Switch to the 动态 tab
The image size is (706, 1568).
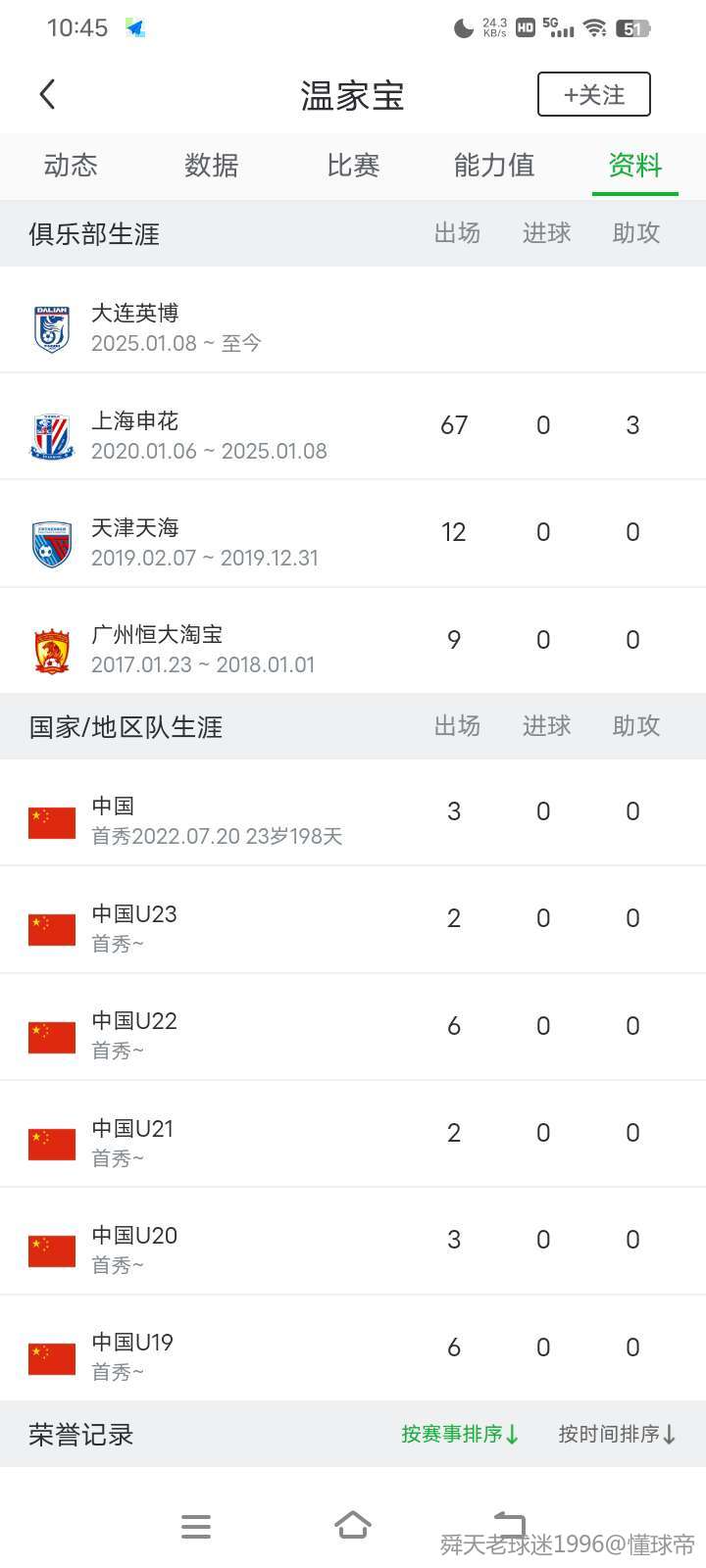pyautogui.click(x=71, y=166)
